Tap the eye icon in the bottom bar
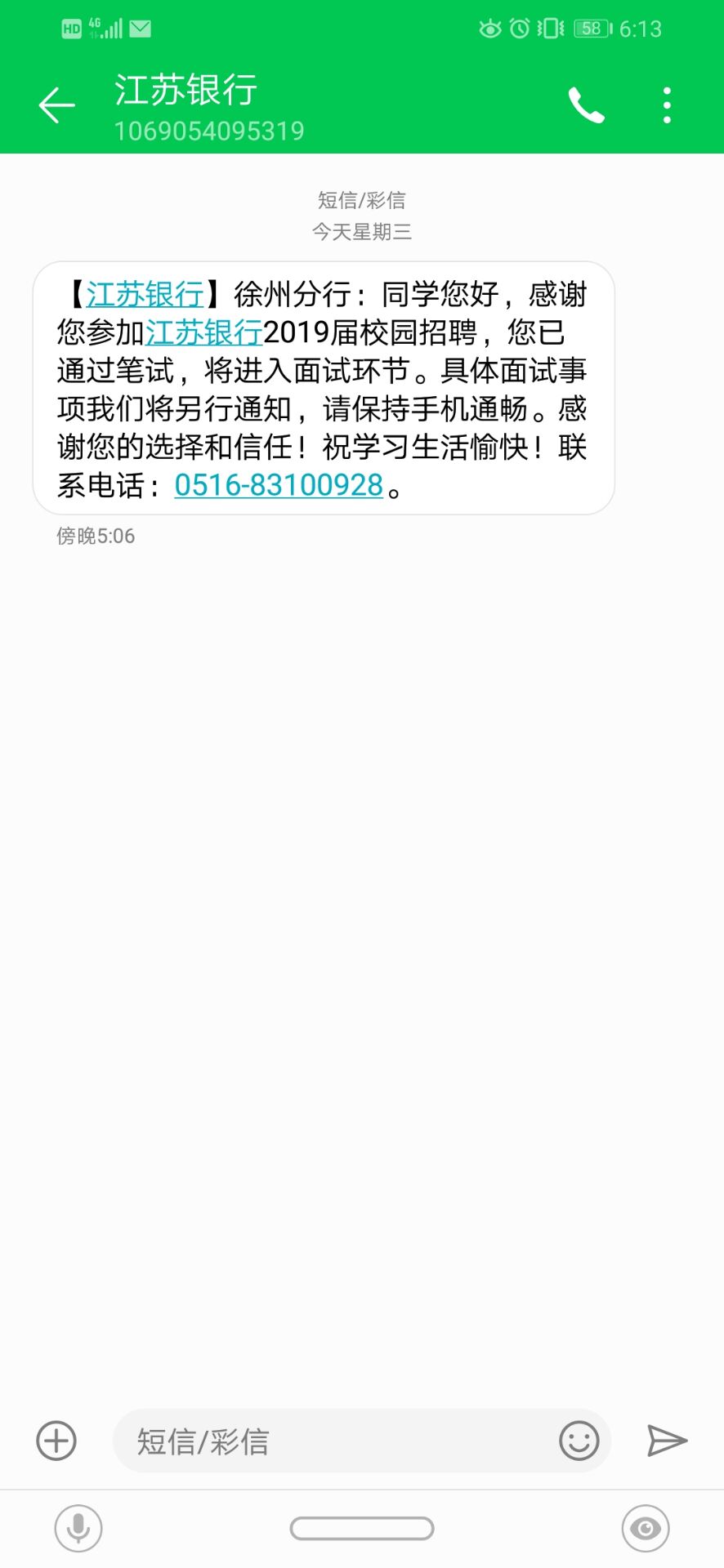724x1568 pixels. 645,1528
